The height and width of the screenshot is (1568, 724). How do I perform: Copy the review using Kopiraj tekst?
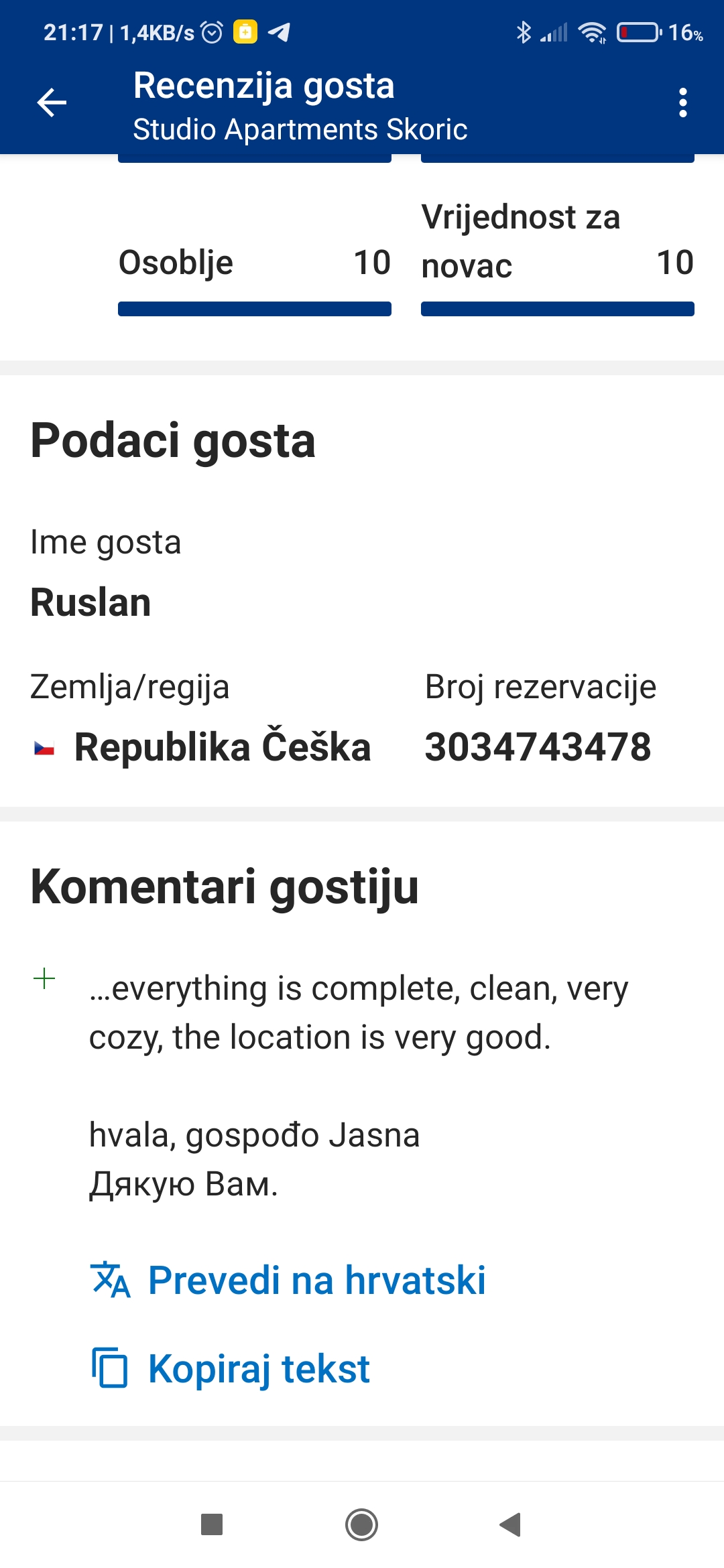[231, 1368]
